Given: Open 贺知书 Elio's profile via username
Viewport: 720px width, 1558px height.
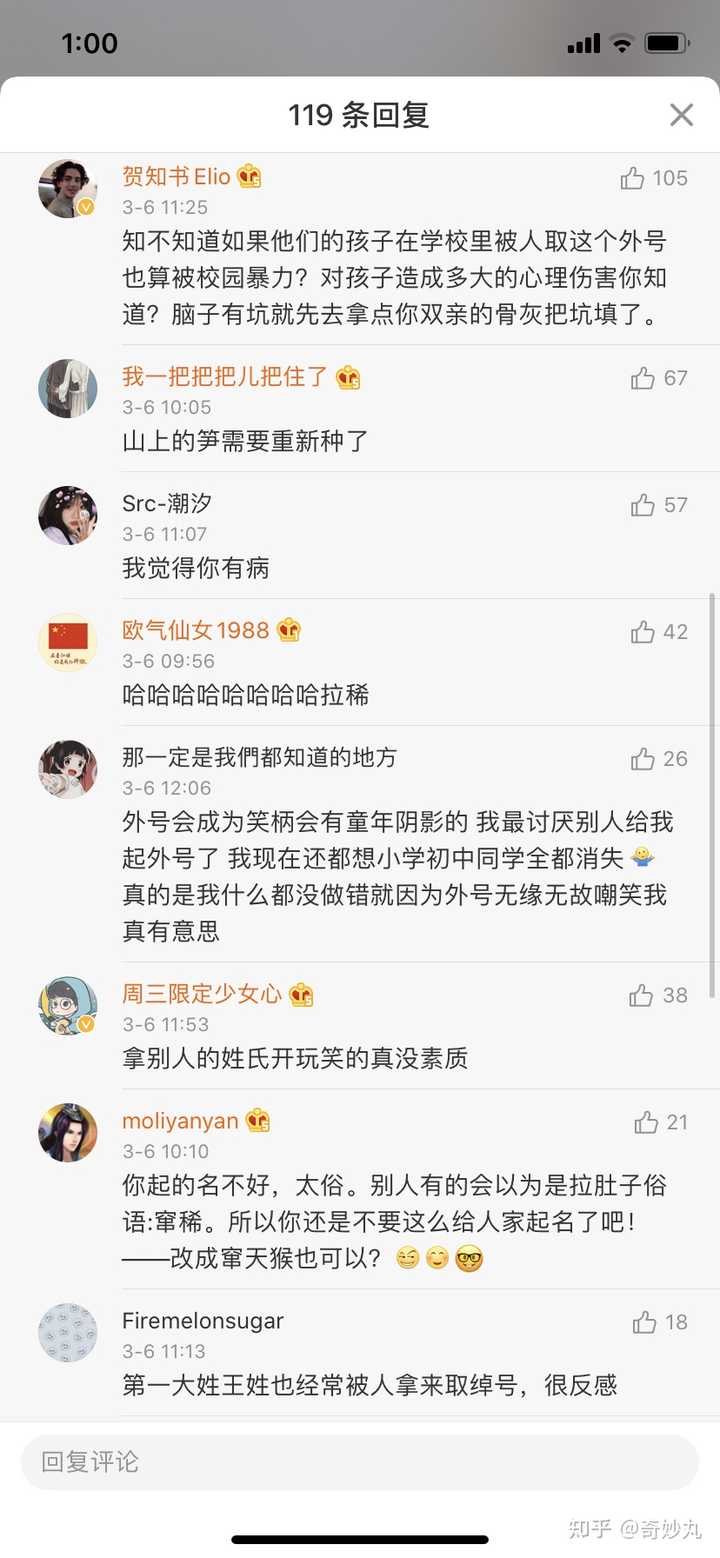Looking at the screenshot, I should 176,175.
